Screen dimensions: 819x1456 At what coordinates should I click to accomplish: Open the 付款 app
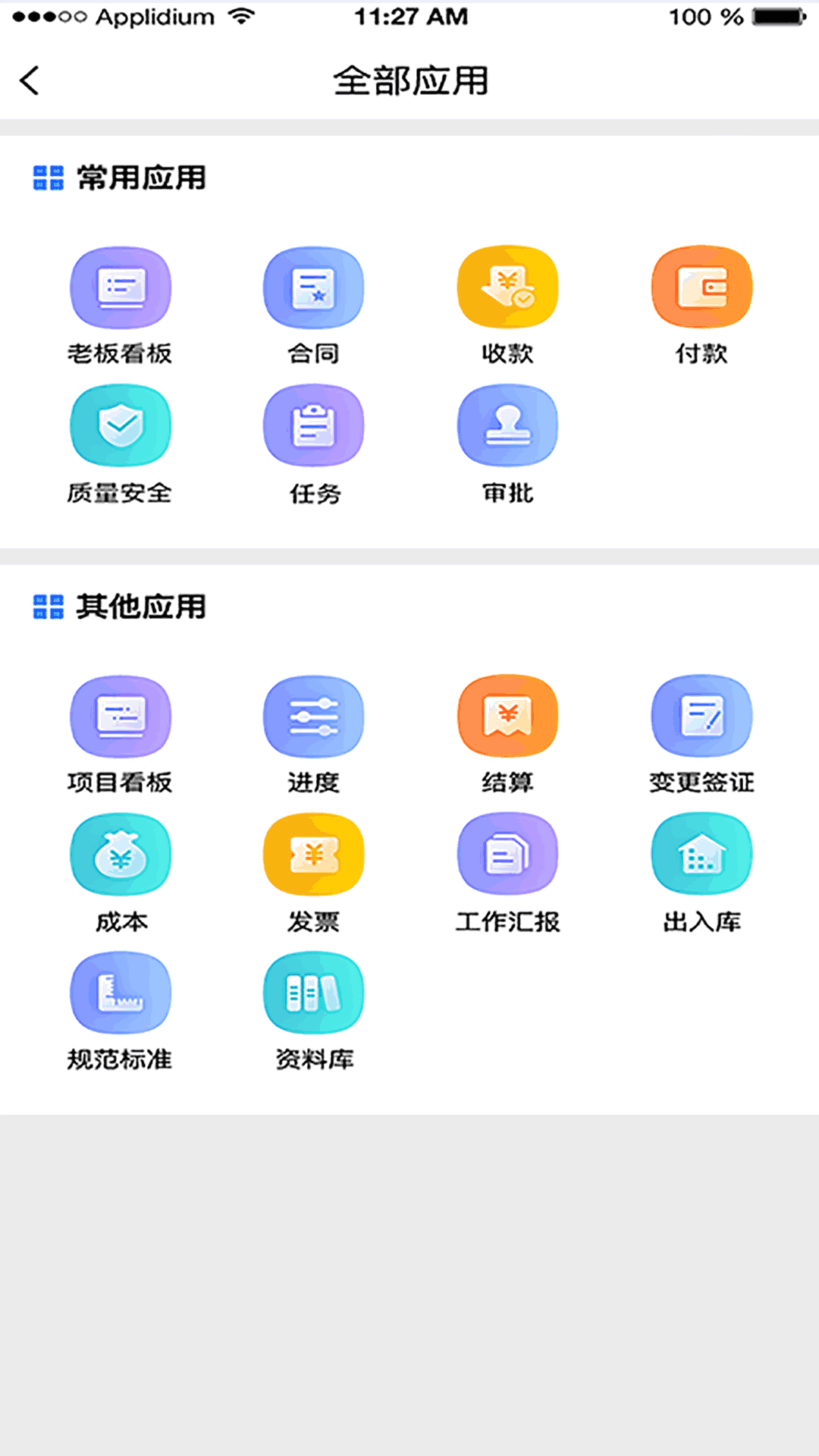701,288
